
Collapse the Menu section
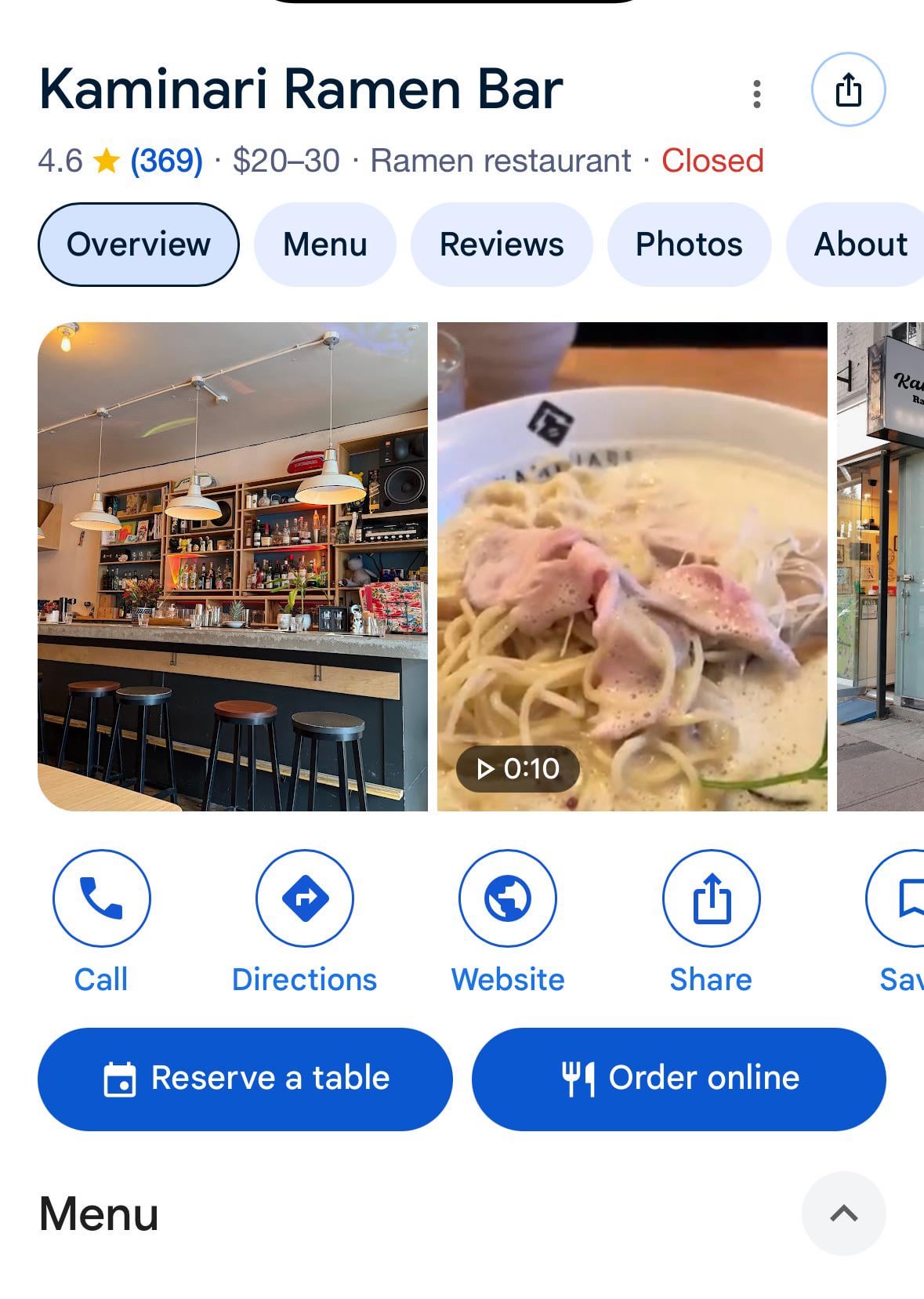click(843, 1214)
